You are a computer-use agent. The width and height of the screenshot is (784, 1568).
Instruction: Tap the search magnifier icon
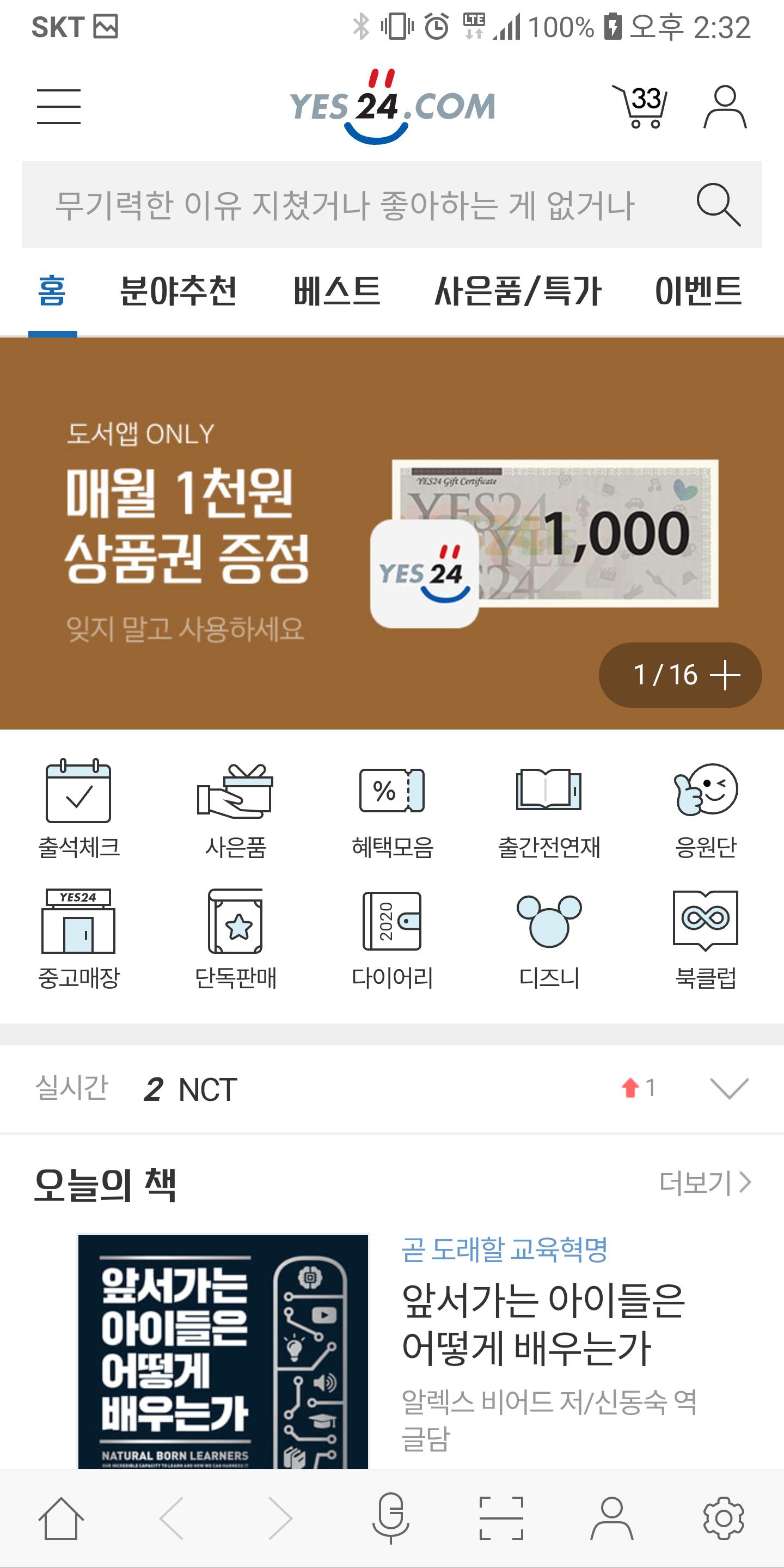718,205
